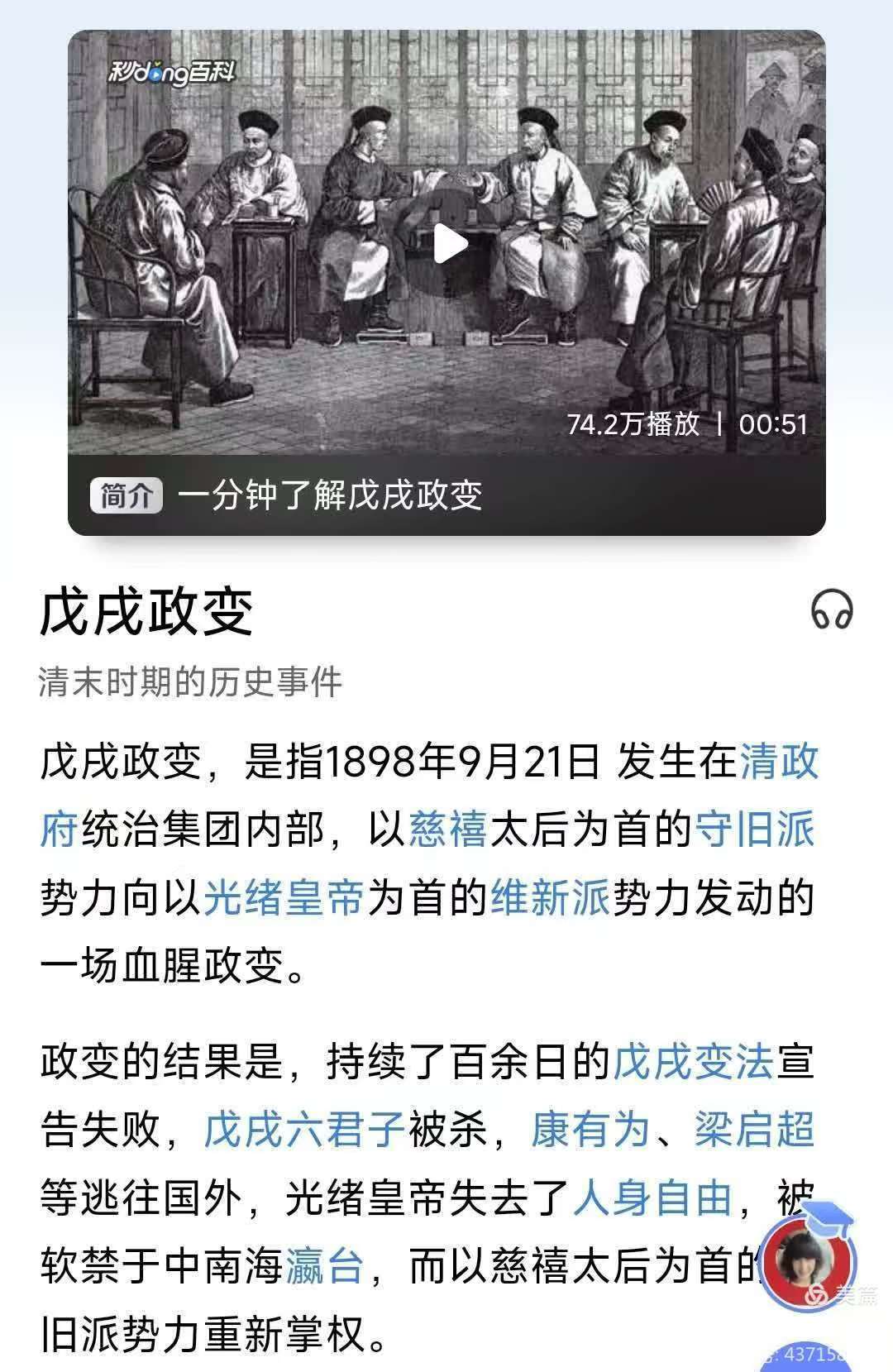
Task: Open the 慈禧 link in first paragraph
Action: click(448, 829)
